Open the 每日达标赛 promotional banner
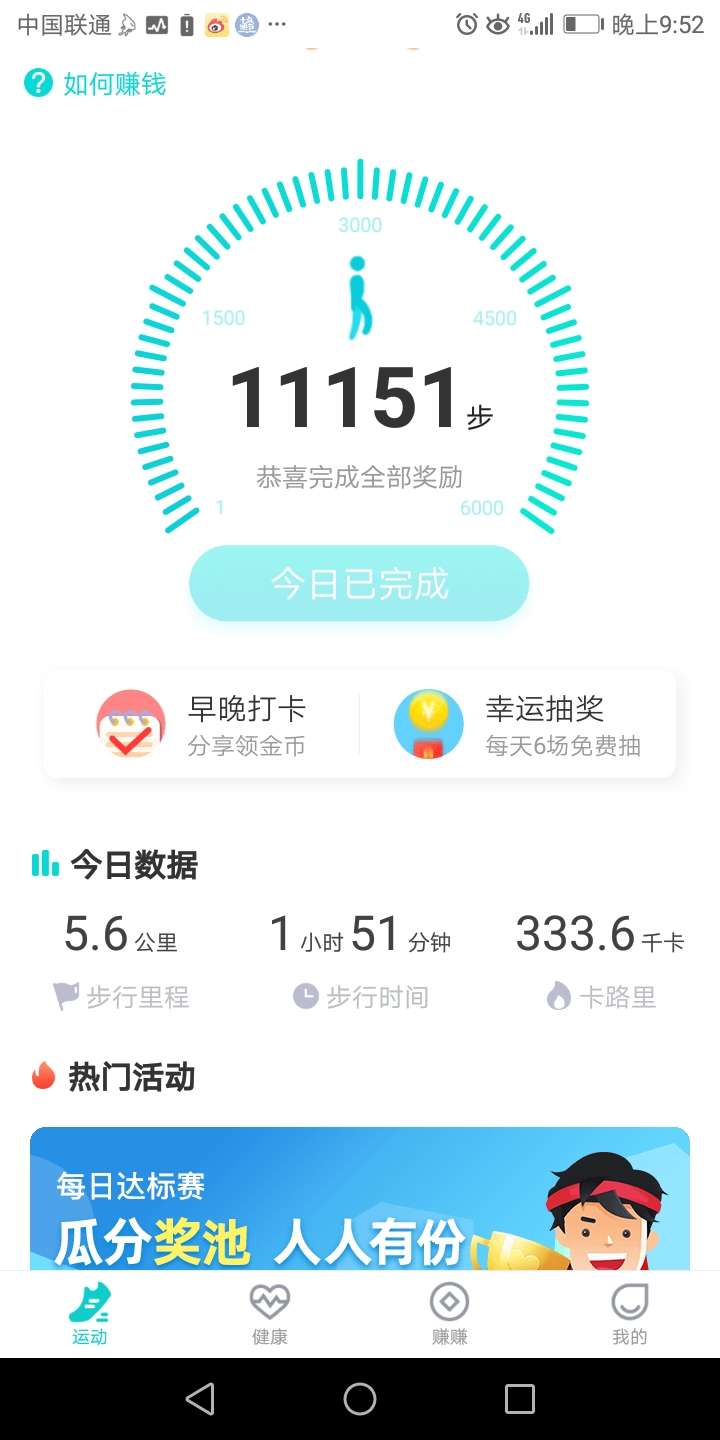This screenshot has height=1440, width=720. coord(359,1210)
